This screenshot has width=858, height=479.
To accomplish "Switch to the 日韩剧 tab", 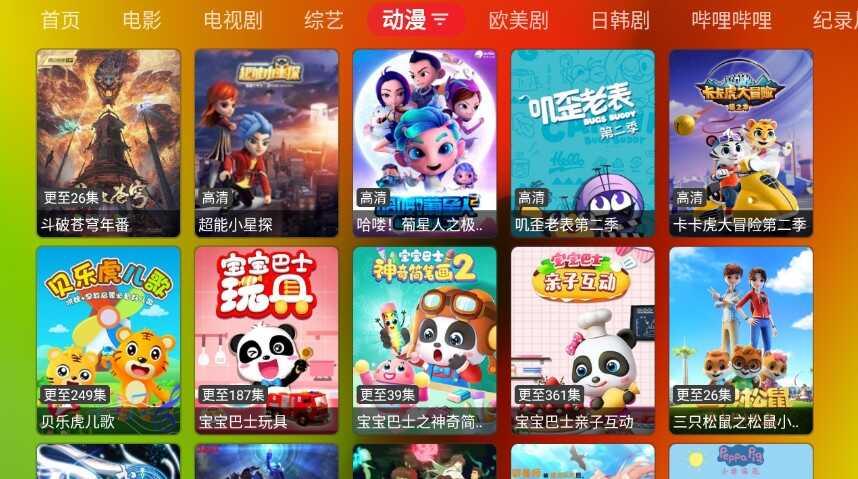I will (620, 20).
